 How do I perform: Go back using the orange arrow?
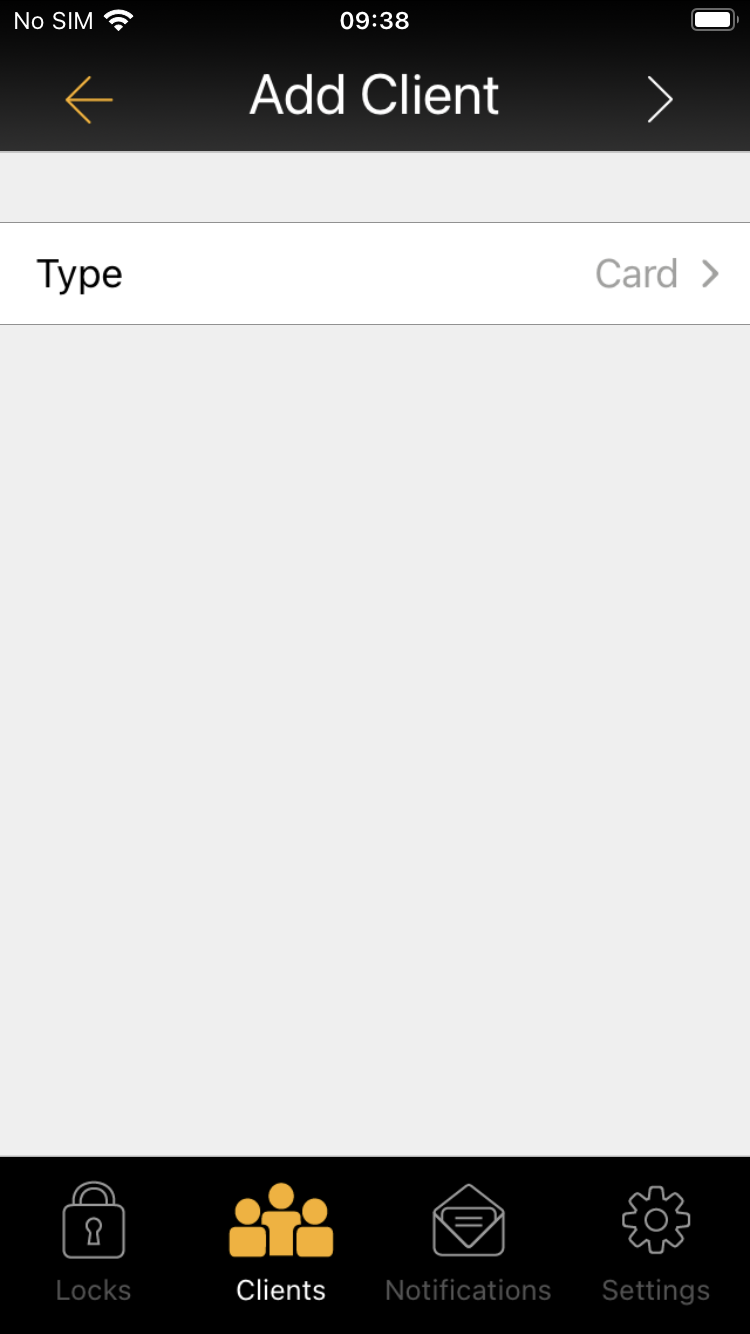tap(89, 99)
